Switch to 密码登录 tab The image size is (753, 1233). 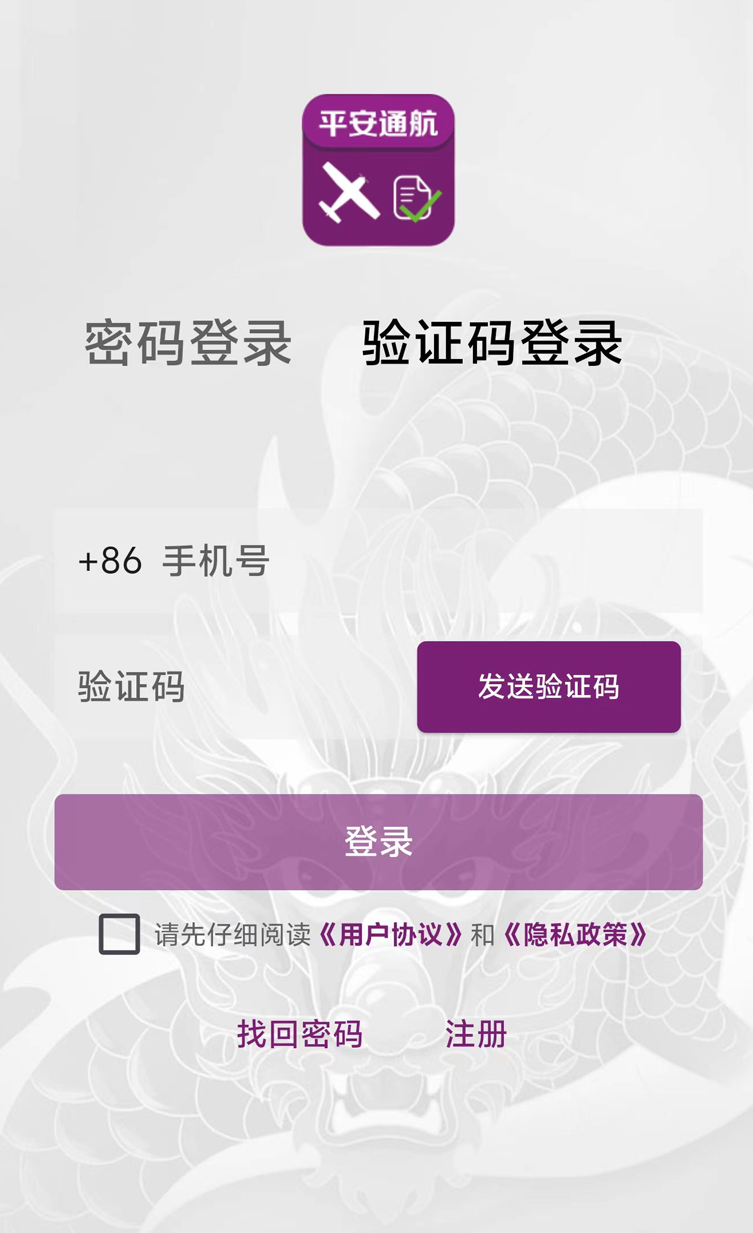188,343
